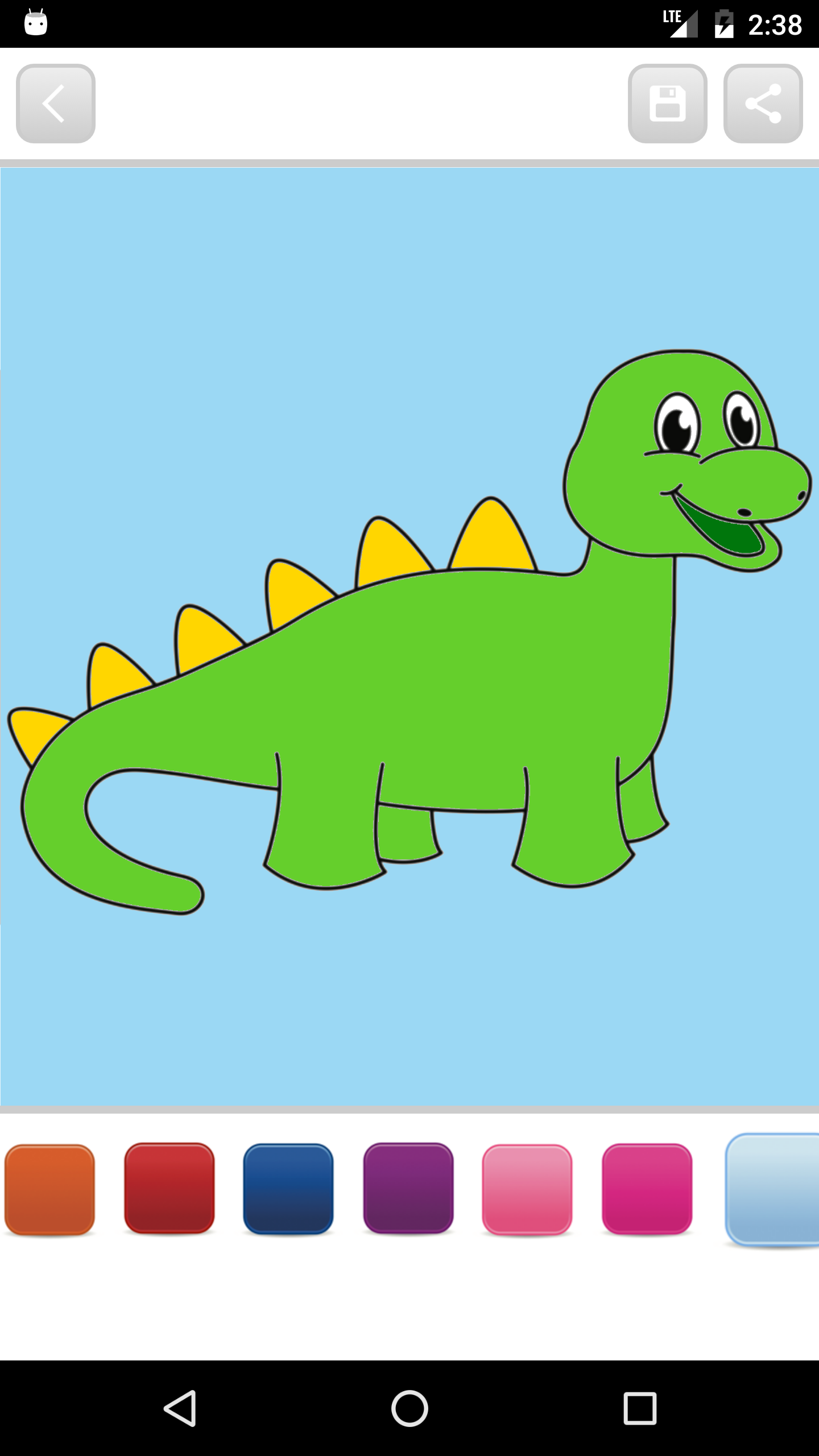Save the colored dinosaur drawing
Viewport: 819px width, 1456px height.
pyautogui.click(x=668, y=104)
